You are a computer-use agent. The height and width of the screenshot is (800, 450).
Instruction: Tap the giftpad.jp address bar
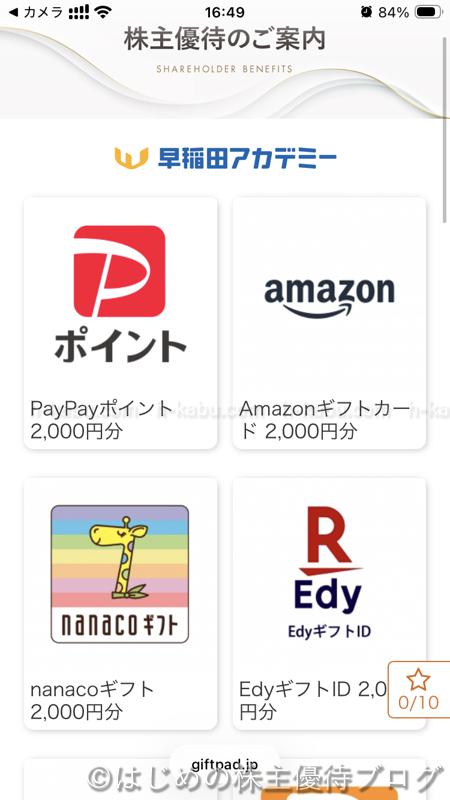tap(224, 765)
